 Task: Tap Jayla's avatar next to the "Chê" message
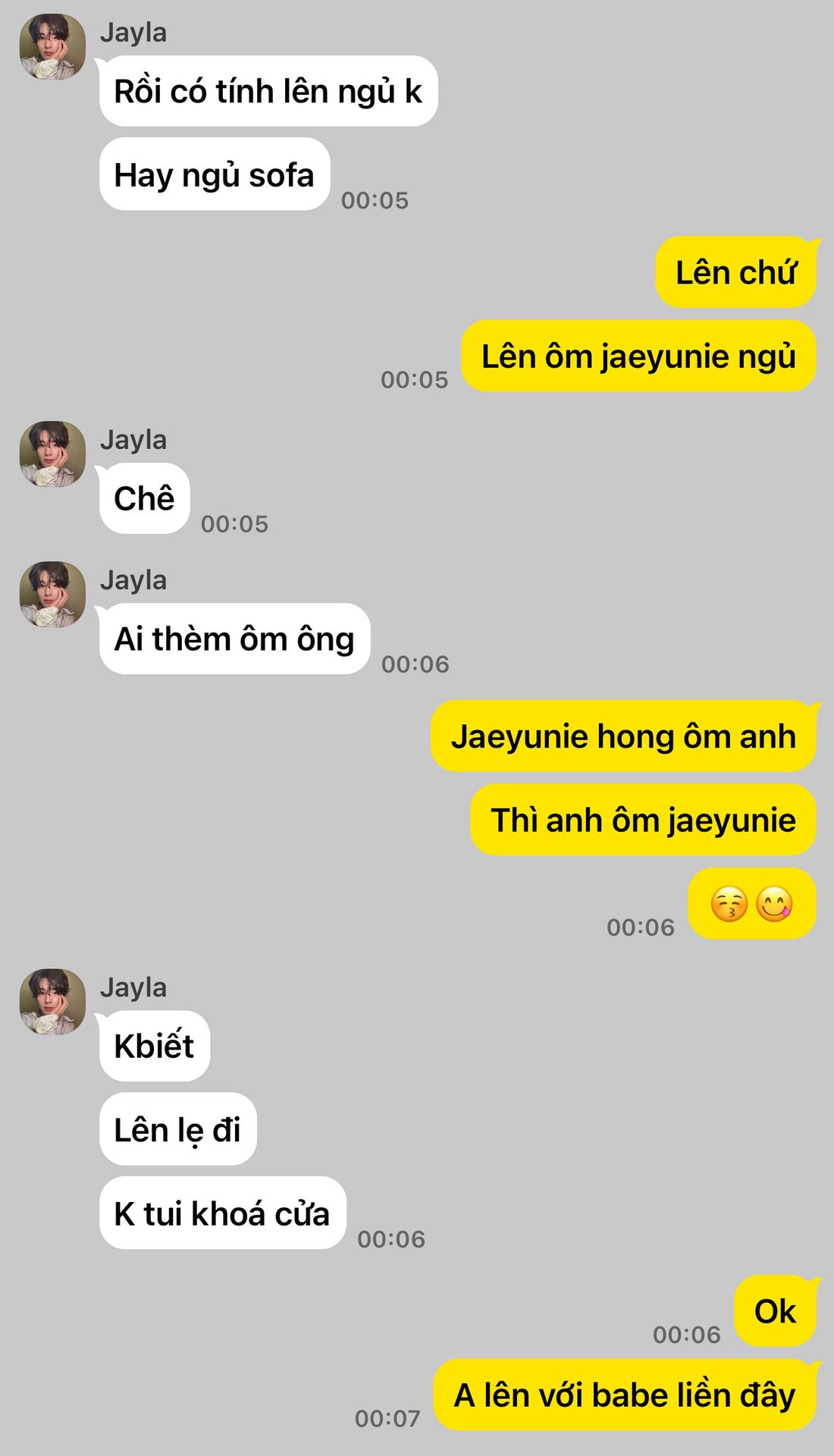[x=52, y=454]
